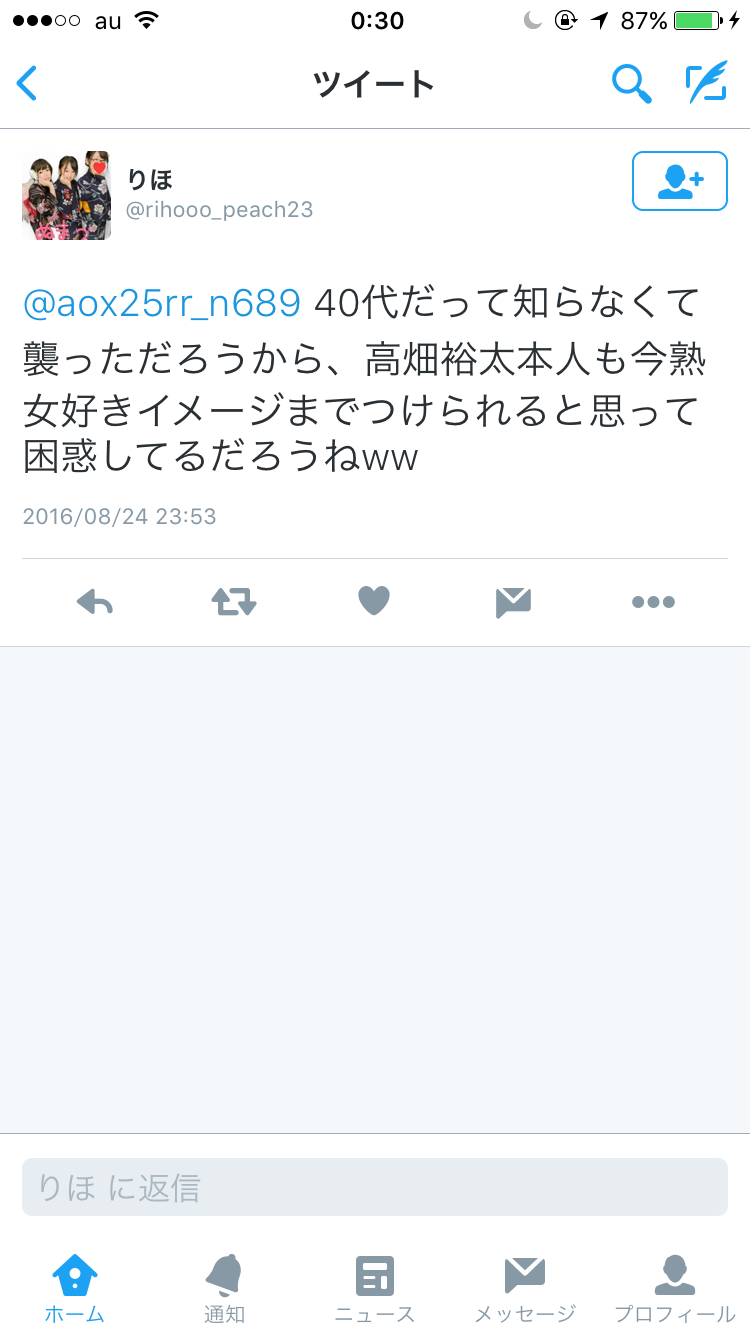Open りほ's profile picture
This screenshot has height=1334, width=750.
[66, 196]
